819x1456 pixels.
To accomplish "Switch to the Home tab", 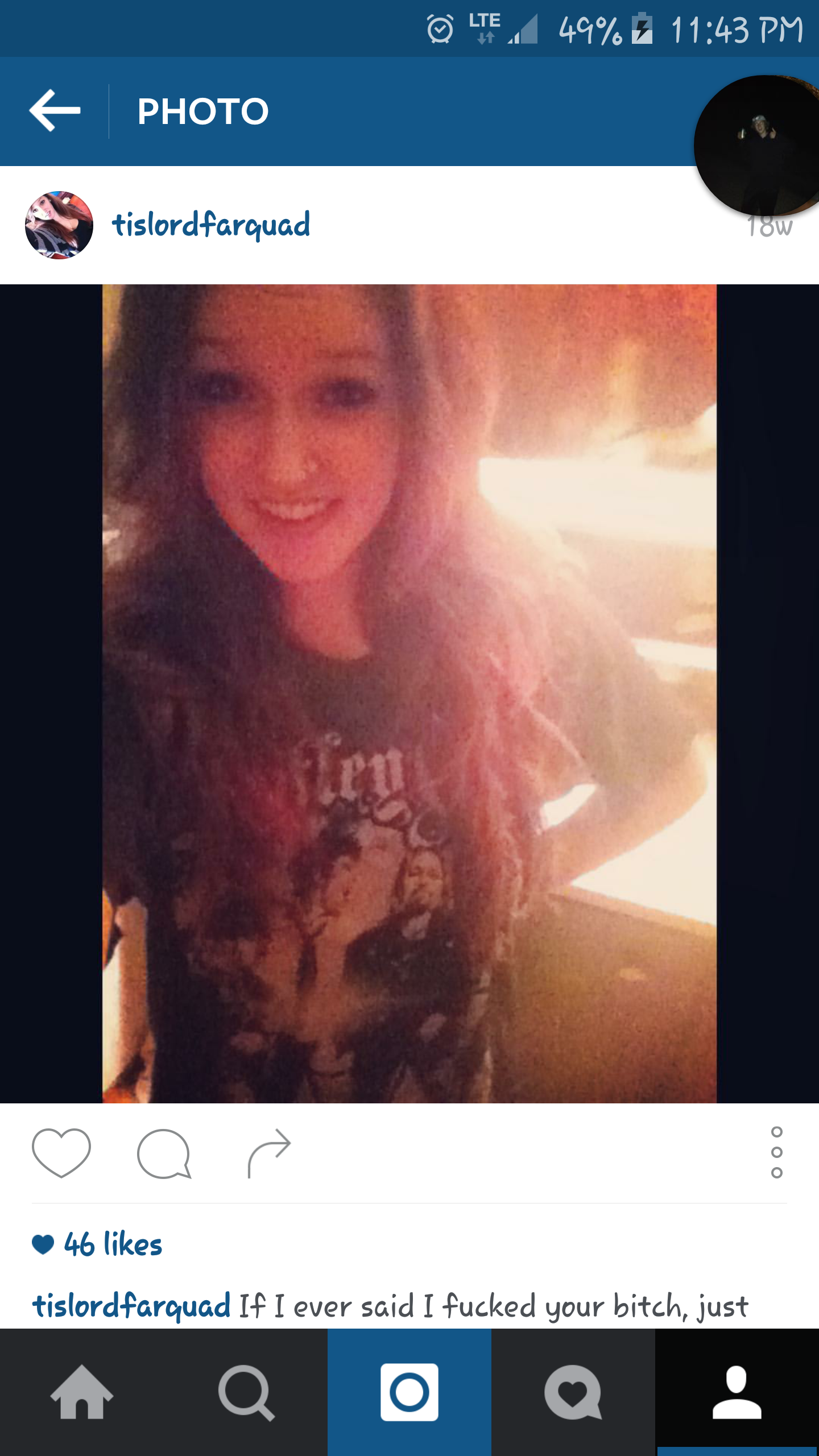I will [82, 1392].
